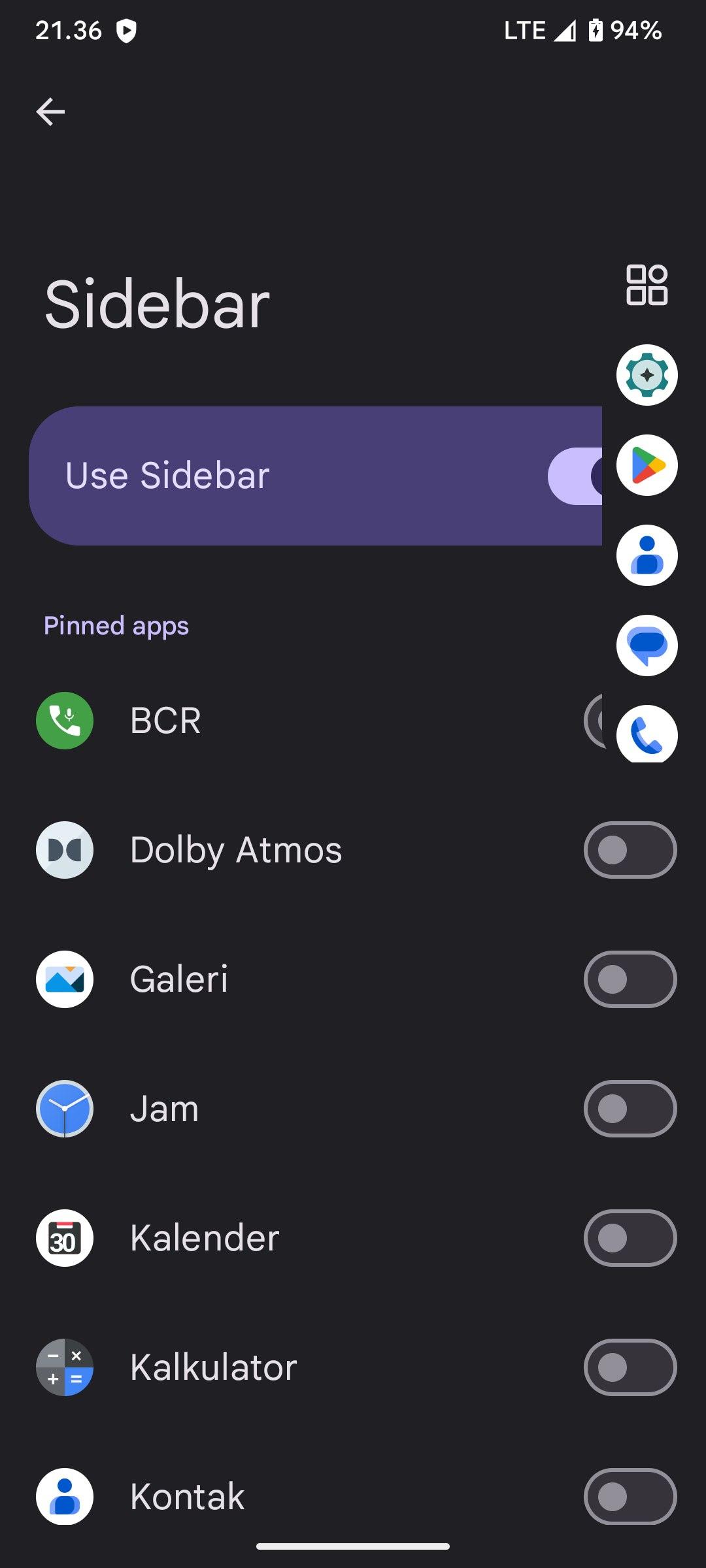Screen dimensions: 706x1568
Task: Open the all-apps grid icon in sidebar
Action: pos(647,285)
